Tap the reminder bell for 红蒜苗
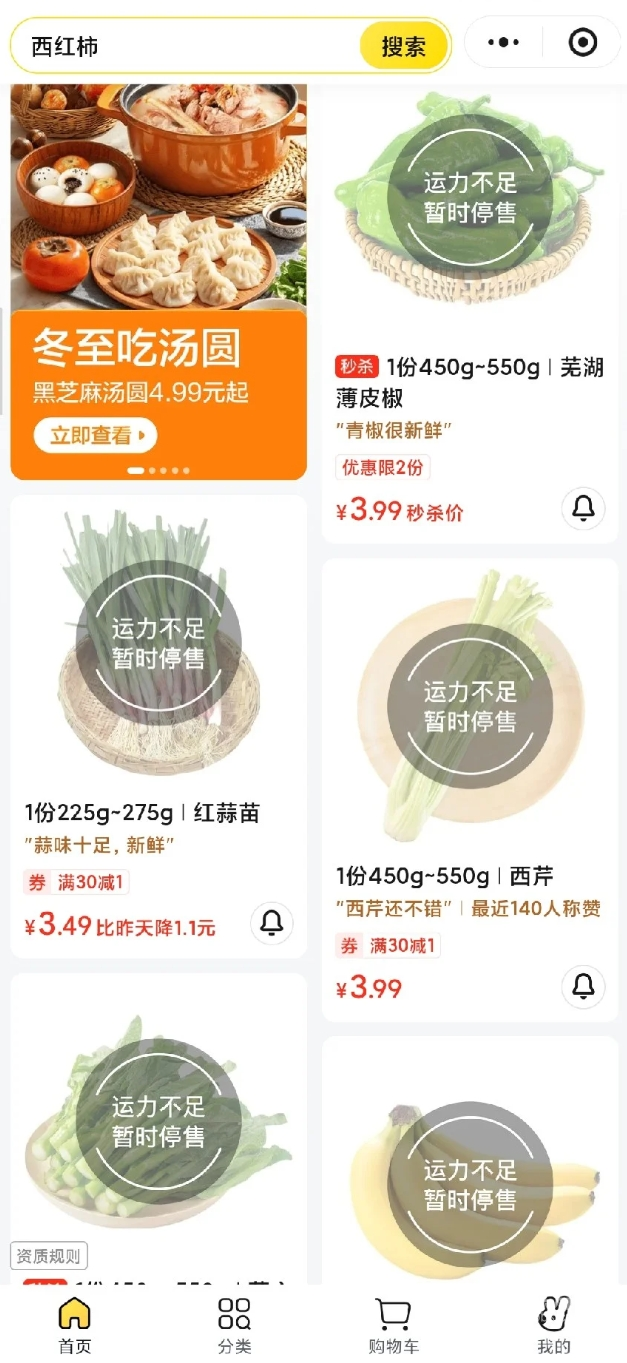 [x=271, y=923]
